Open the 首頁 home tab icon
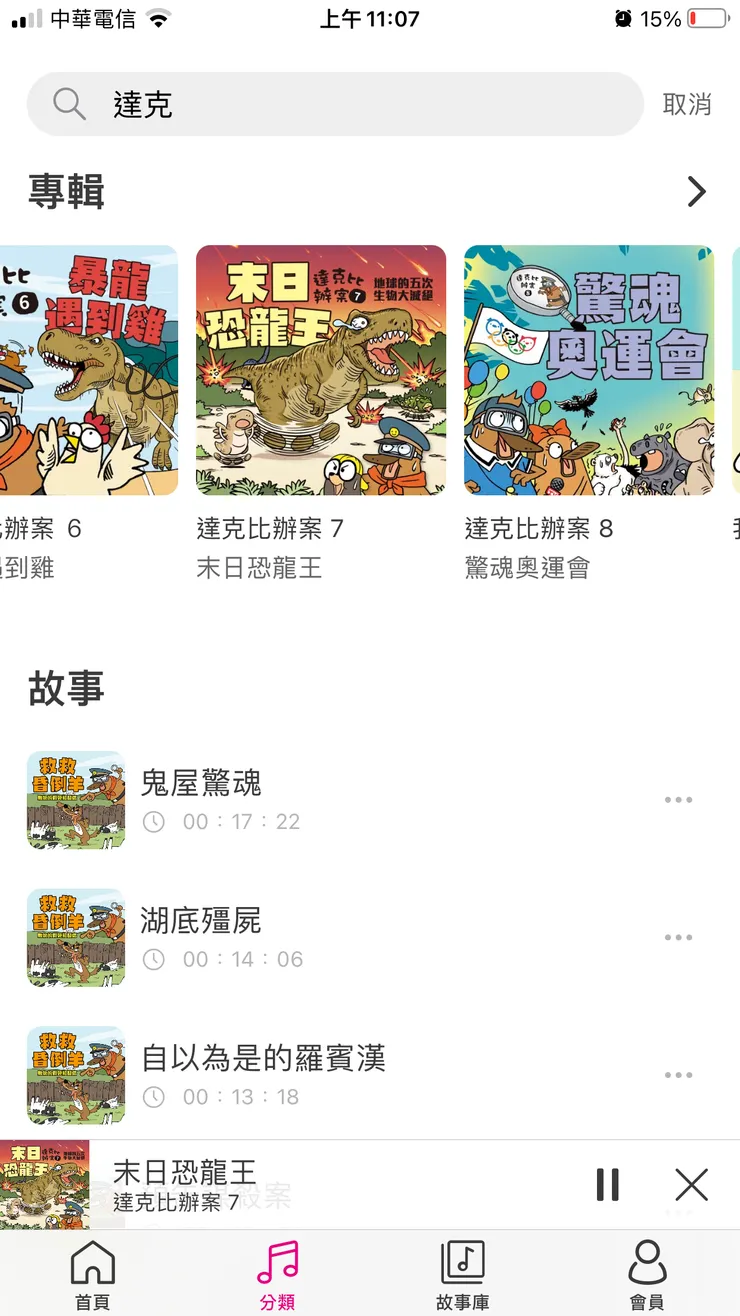Image resolution: width=740 pixels, height=1316 pixels. pyautogui.click(x=92, y=1264)
